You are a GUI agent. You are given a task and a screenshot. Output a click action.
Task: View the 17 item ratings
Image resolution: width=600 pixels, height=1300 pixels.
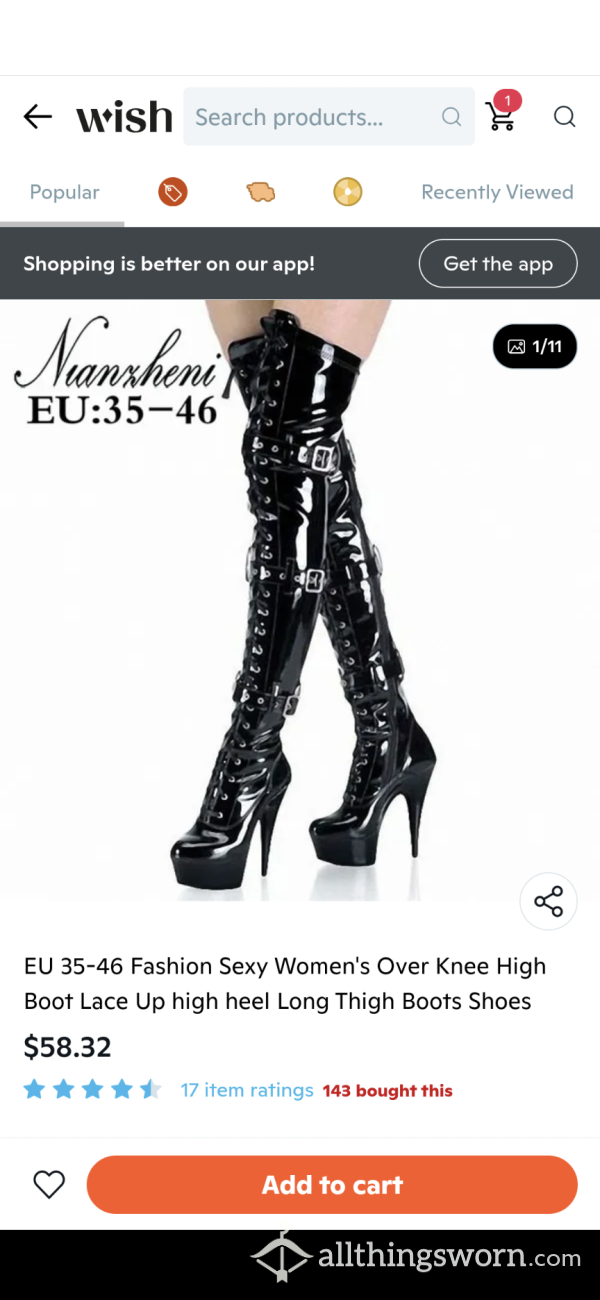[x=247, y=1090]
